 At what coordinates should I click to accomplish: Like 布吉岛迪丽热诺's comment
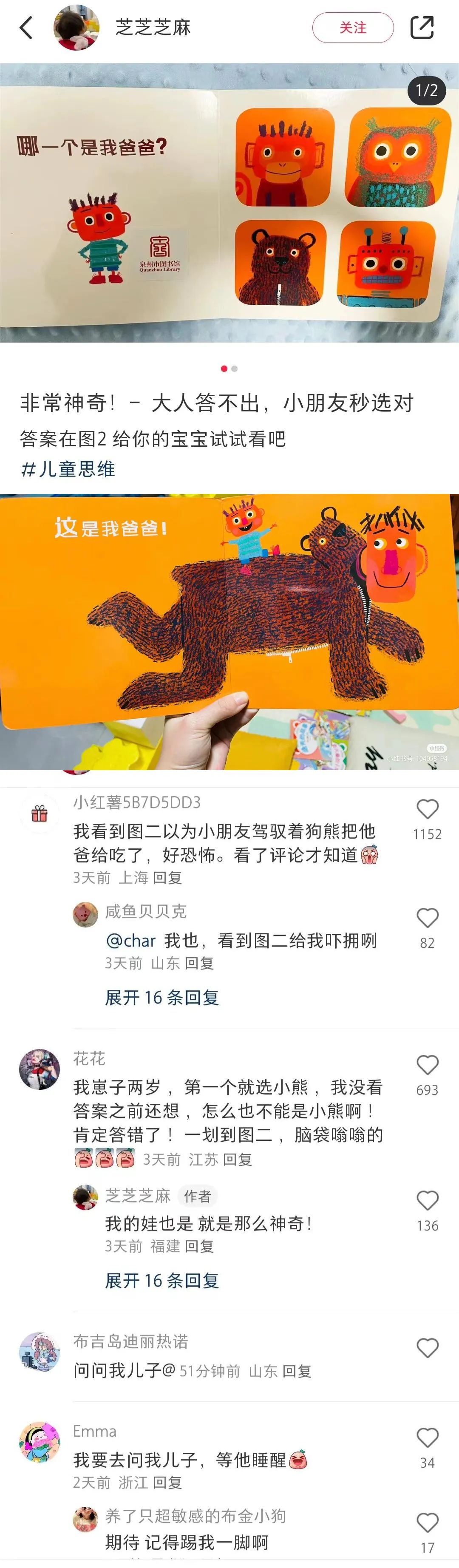coord(428,1348)
